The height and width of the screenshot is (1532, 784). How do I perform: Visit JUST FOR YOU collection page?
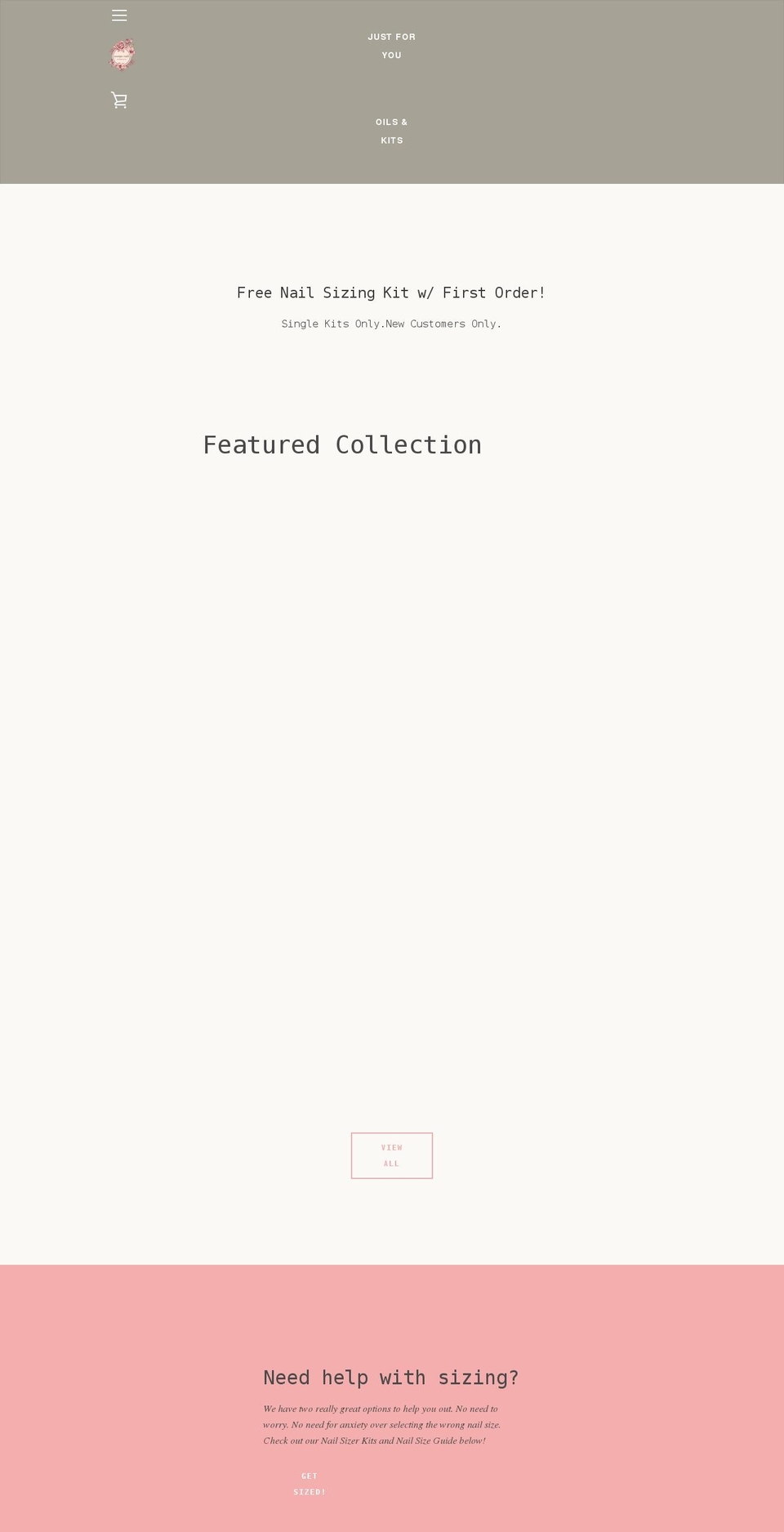coord(392,46)
